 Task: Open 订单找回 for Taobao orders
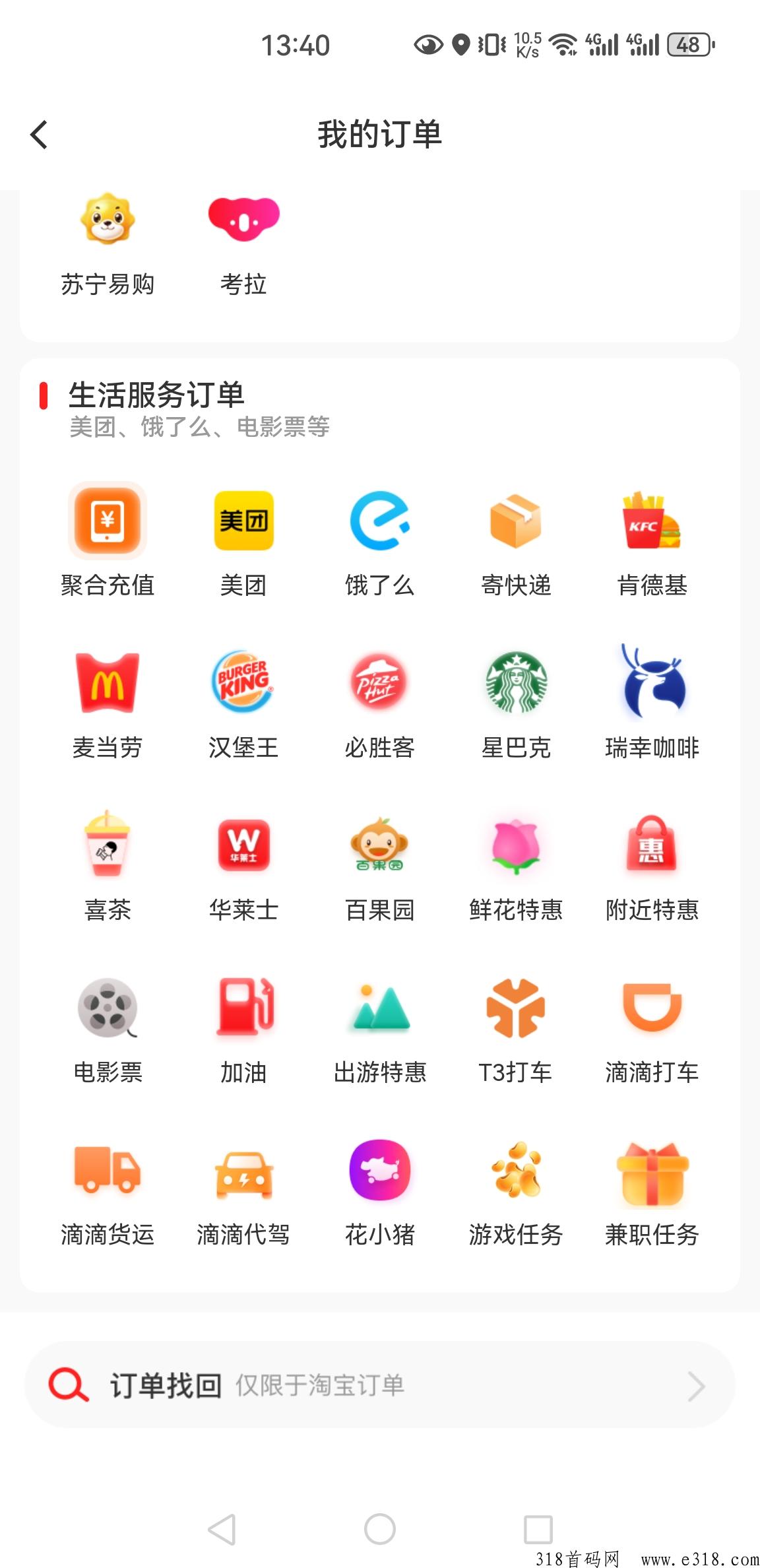pyautogui.click(x=379, y=1385)
